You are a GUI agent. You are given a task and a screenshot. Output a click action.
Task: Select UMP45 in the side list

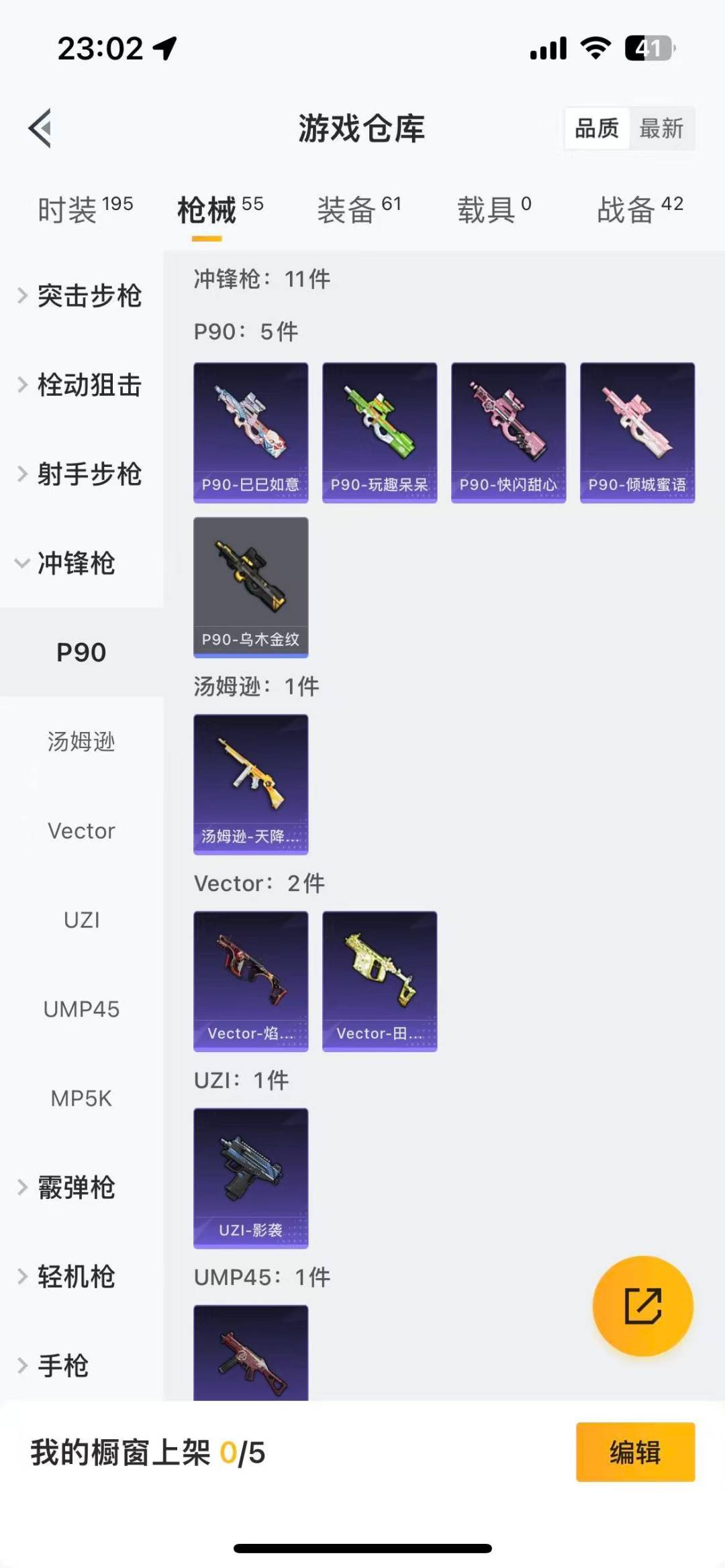pos(81,1009)
